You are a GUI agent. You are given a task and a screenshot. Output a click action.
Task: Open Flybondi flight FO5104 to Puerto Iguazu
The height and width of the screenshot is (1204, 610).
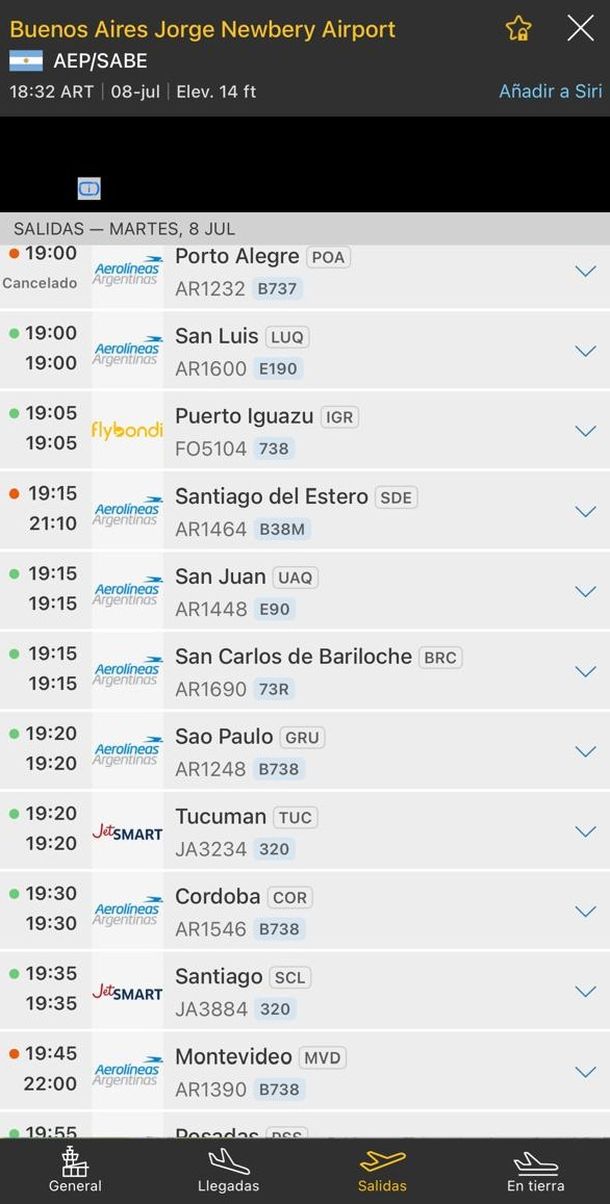(305, 430)
